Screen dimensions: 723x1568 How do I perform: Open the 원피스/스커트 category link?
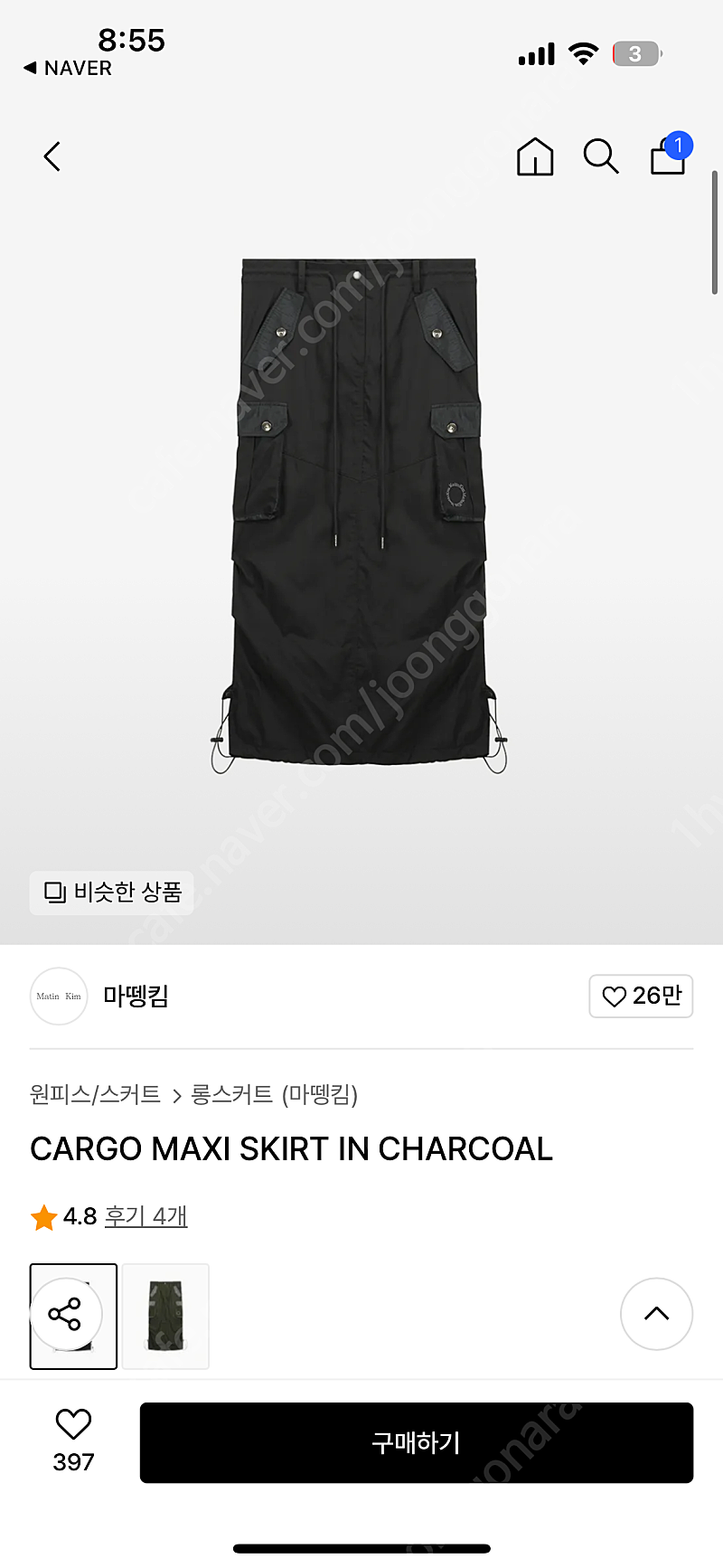point(95,1094)
